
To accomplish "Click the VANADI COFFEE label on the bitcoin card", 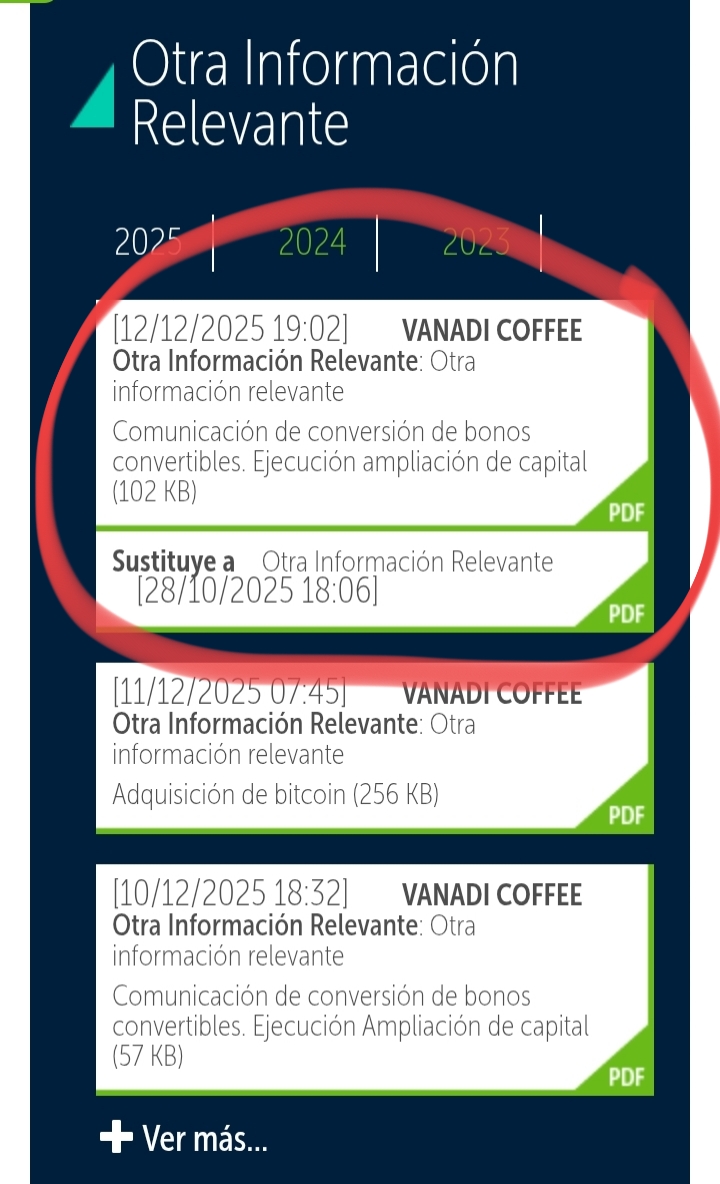I will pos(492,693).
